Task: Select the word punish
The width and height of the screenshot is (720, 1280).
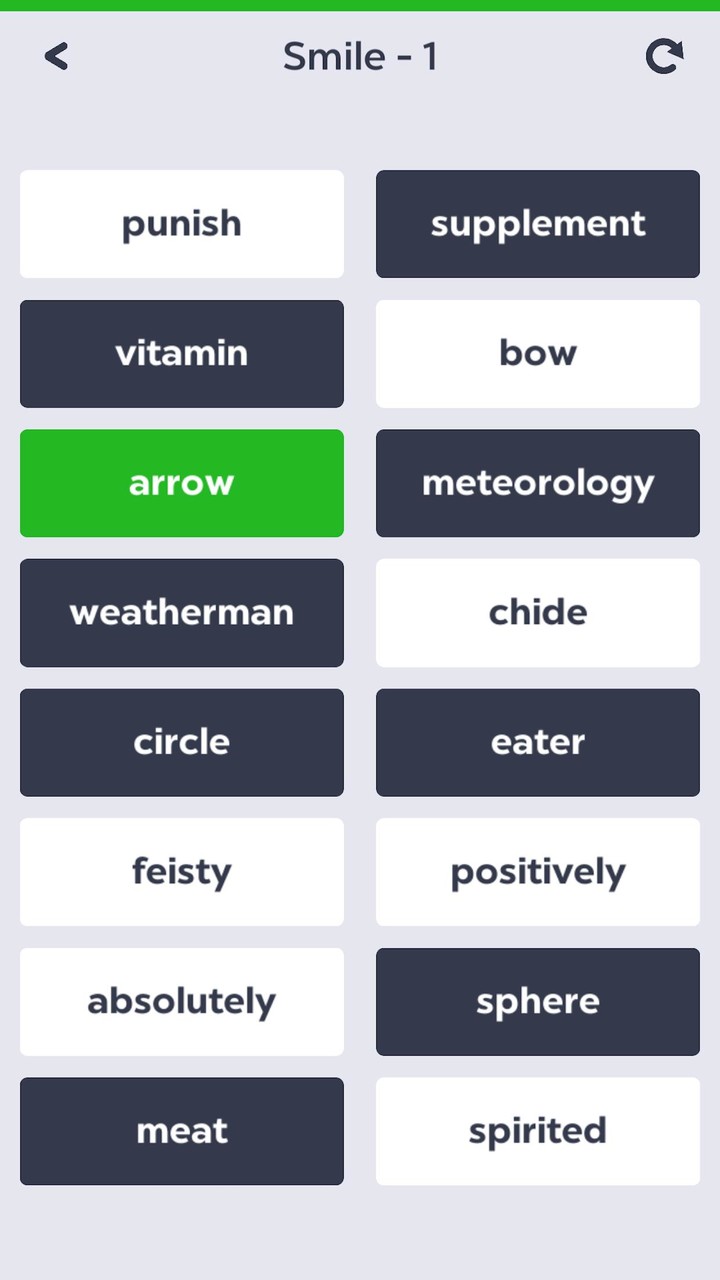Action: 181,224
